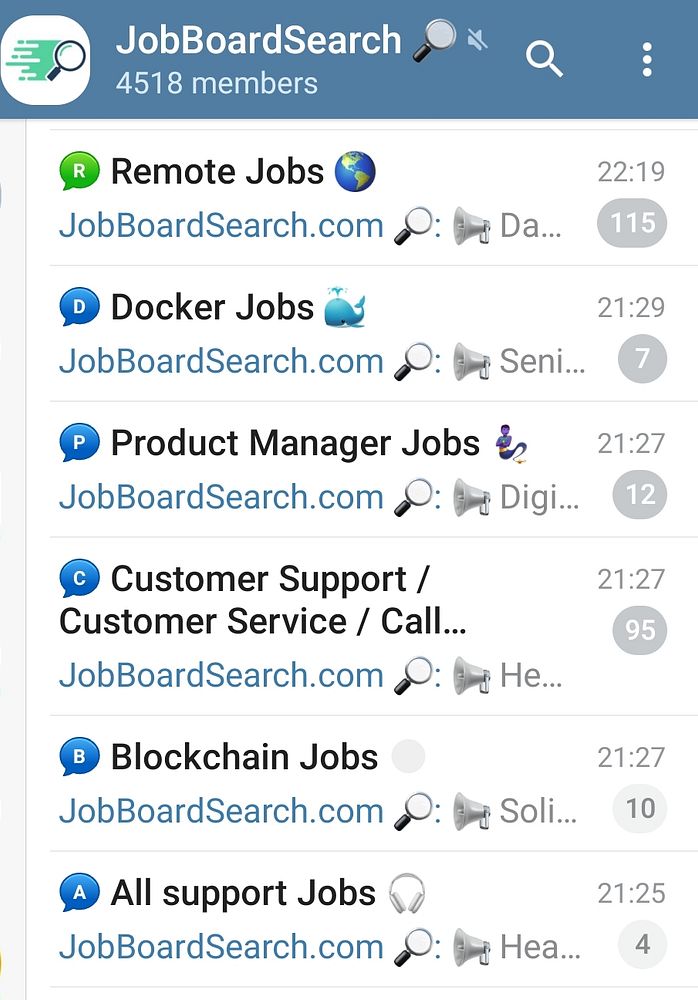Open the Remote Jobs topic
698x1000 pixels.
[x=330, y=198]
